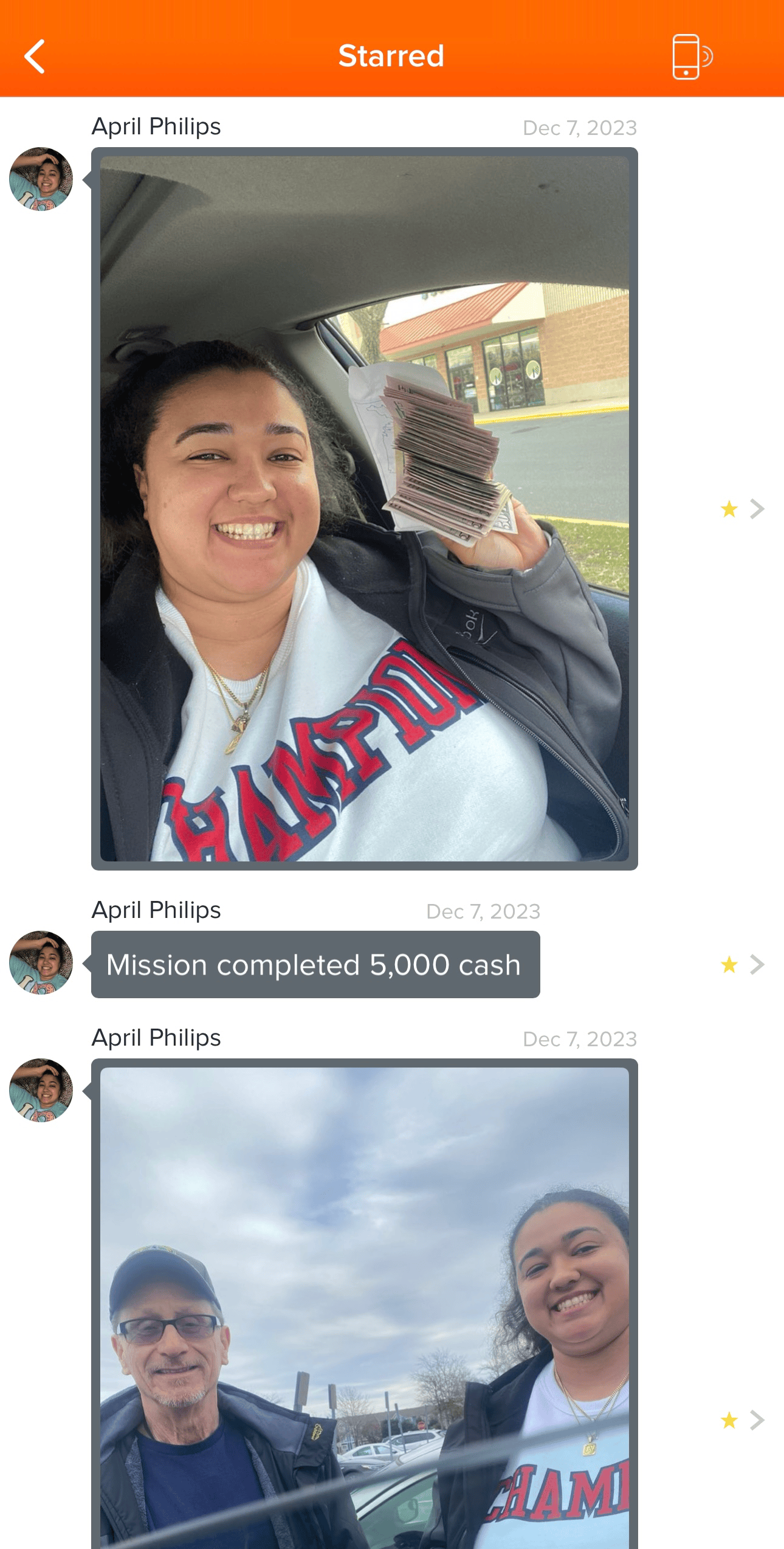Jump to 'Mission completed 5,000 cash' in the chat
The width and height of the screenshot is (784, 1549).
(757, 965)
